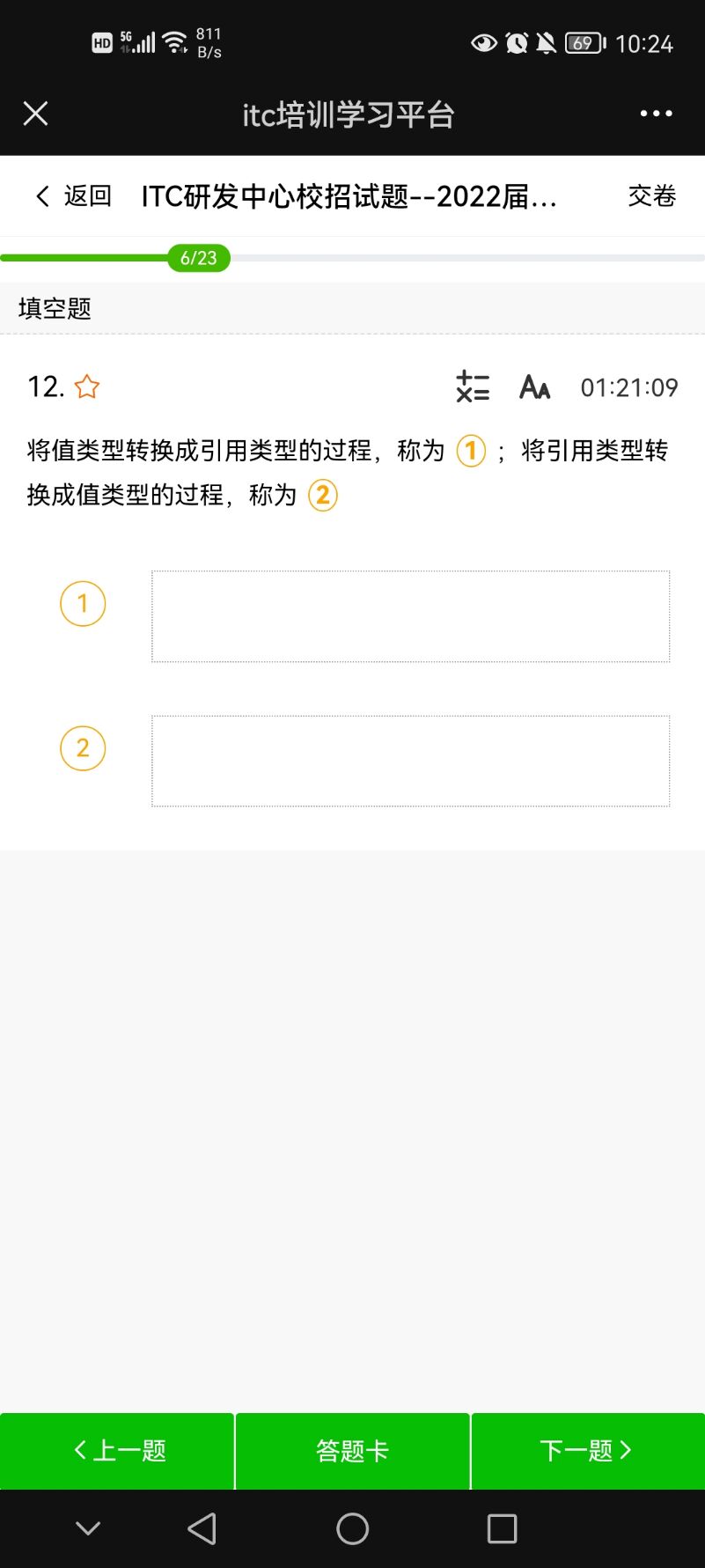Tap 返回 to go back

[x=74, y=195]
